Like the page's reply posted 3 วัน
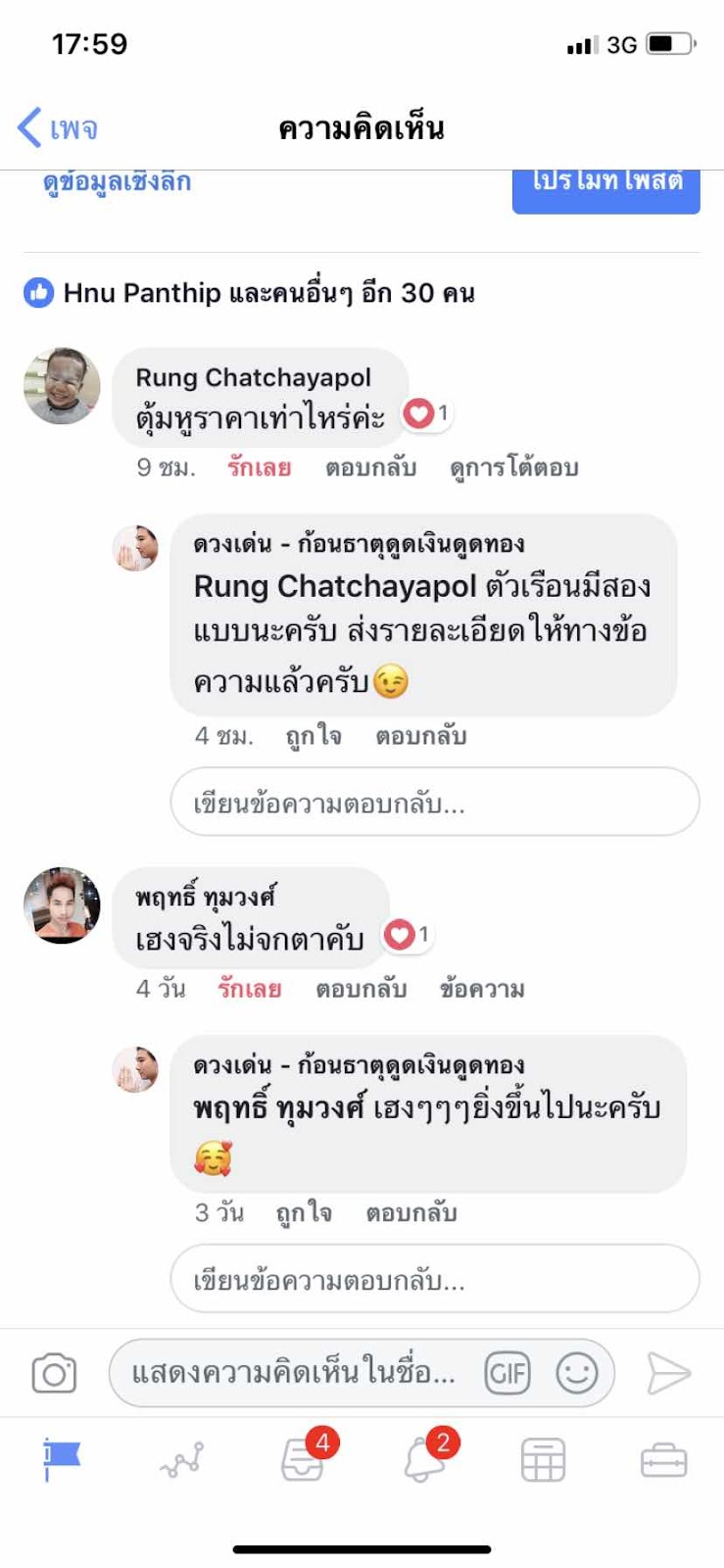724x1568 pixels. tap(304, 1213)
